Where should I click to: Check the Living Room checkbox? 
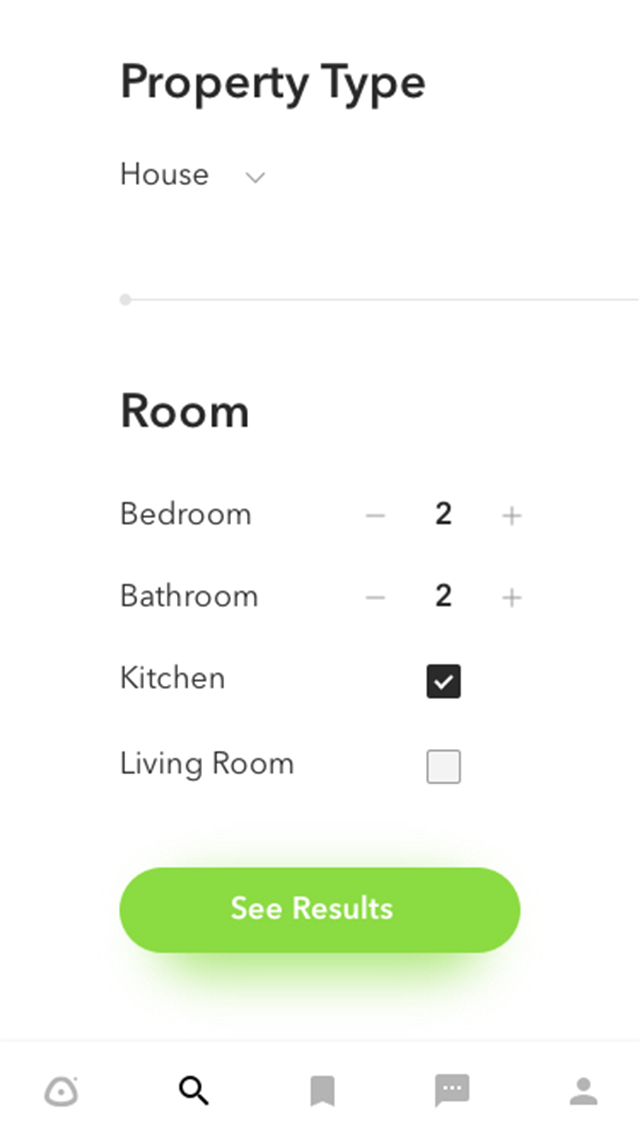click(443, 767)
